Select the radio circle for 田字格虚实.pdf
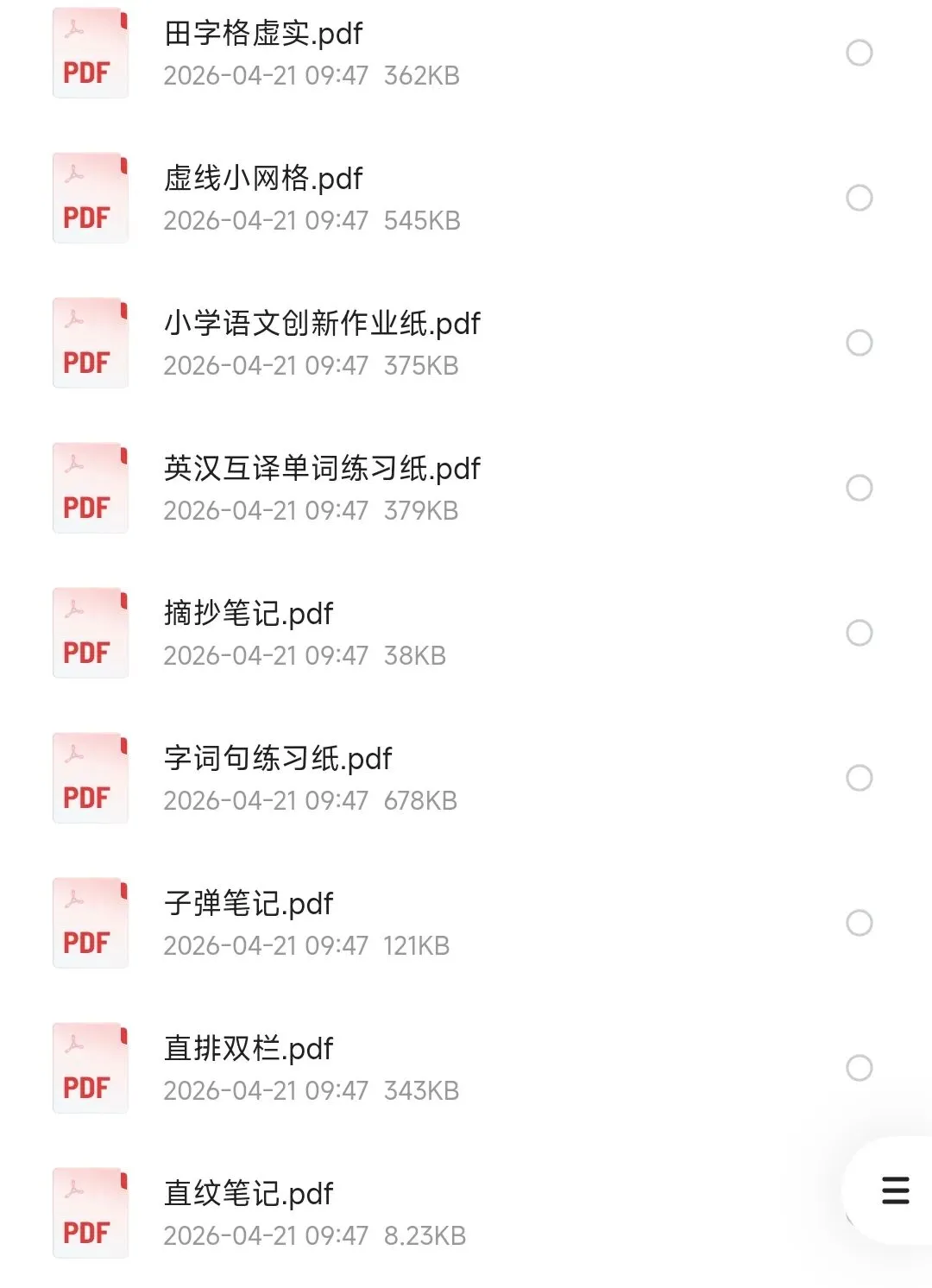 [x=859, y=53]
